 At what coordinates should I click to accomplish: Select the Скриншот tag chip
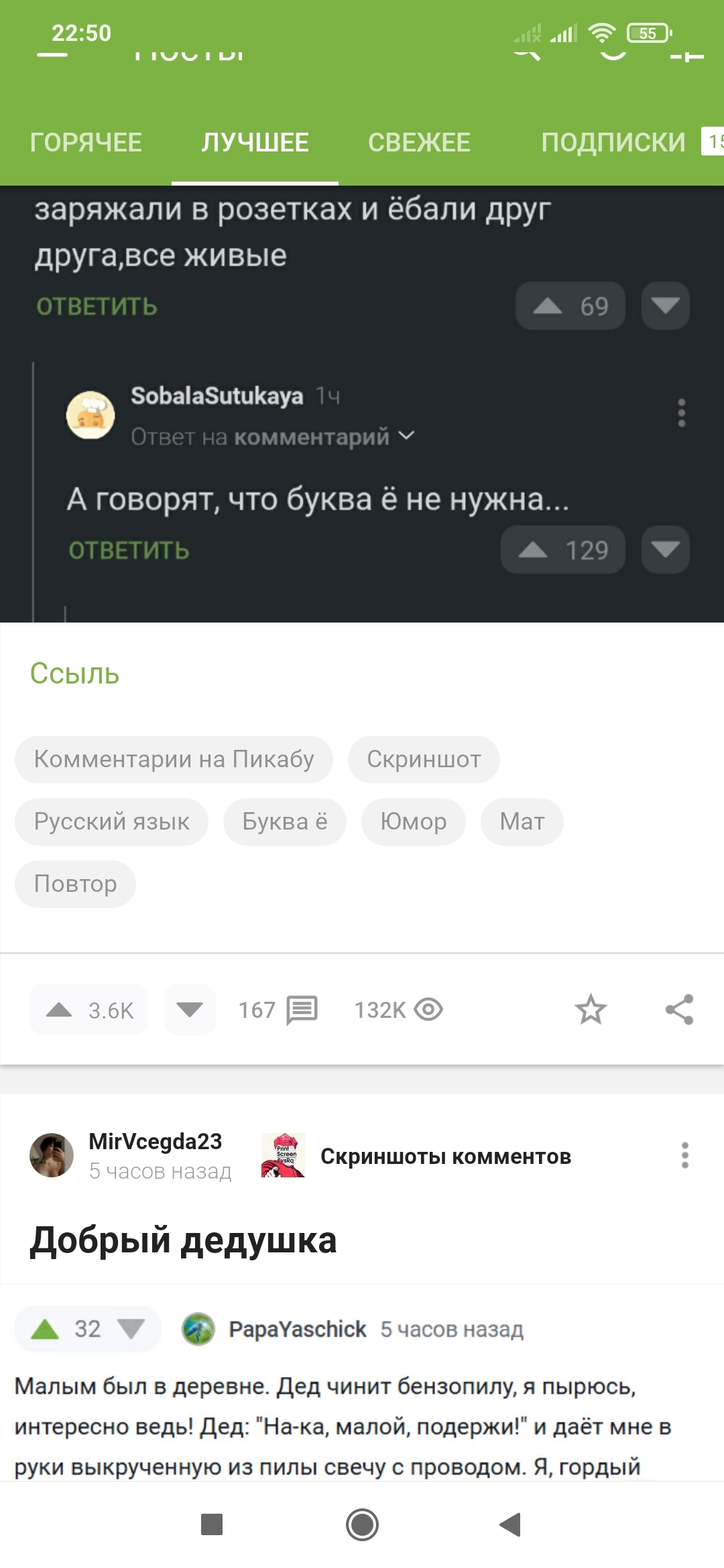[424, 759]
